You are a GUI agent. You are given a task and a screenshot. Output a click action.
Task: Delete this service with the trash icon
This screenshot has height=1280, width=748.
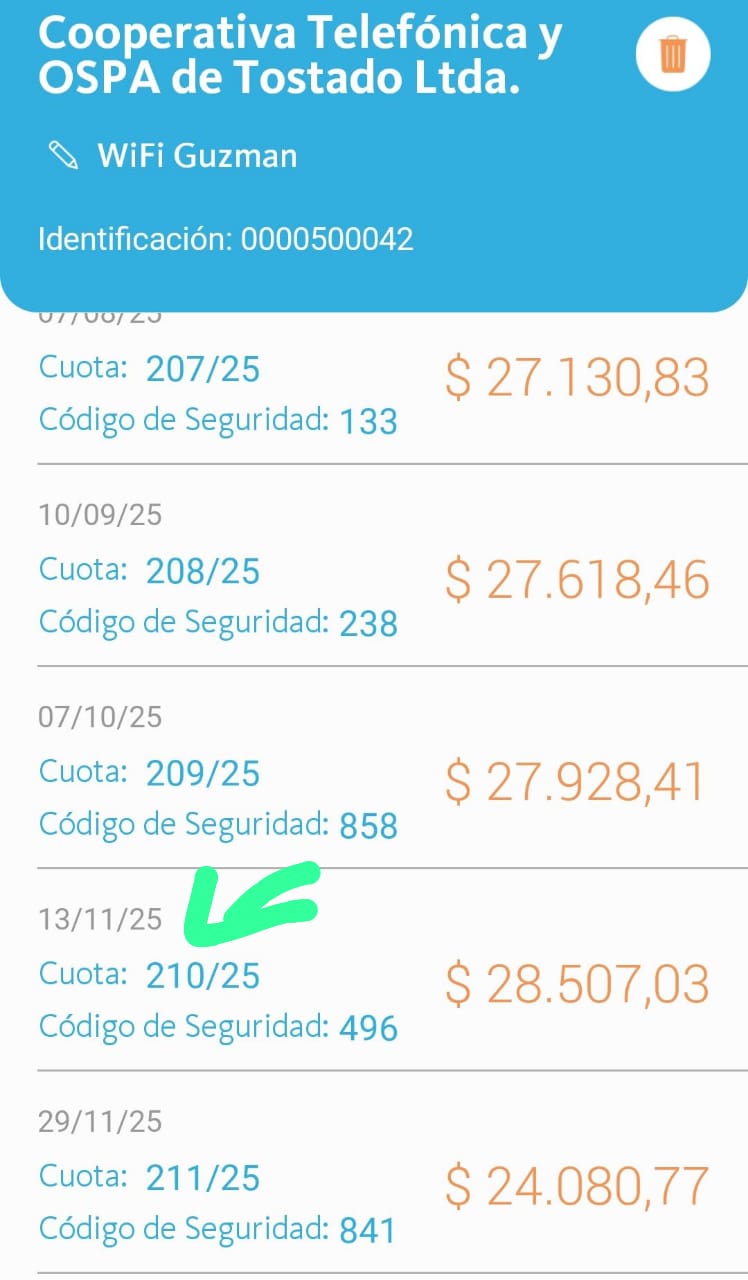[x=673, y=54]
